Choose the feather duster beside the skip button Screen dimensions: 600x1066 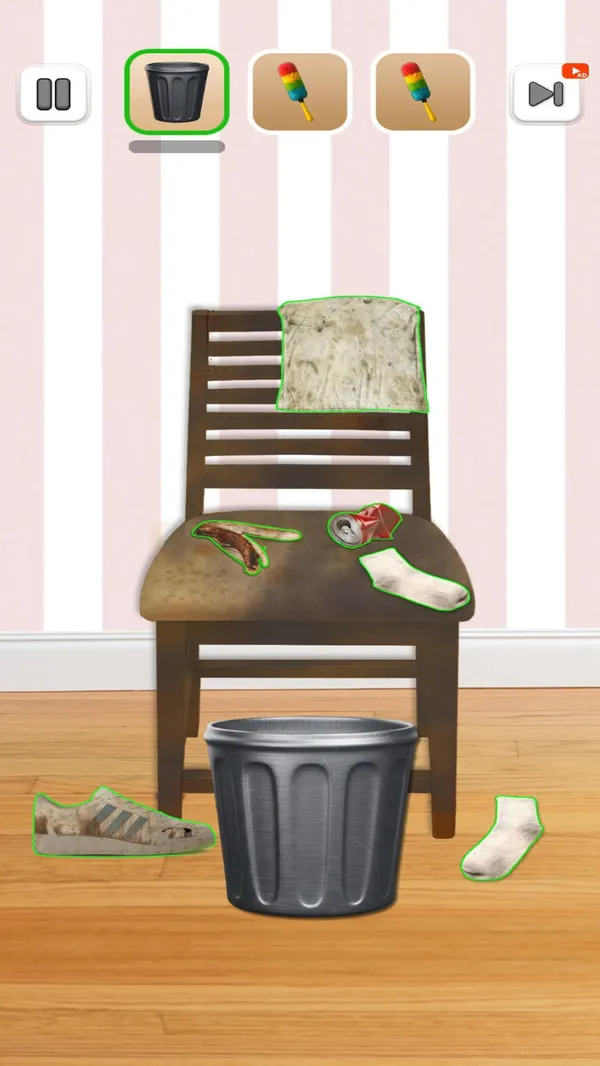[x=422, y=92]
